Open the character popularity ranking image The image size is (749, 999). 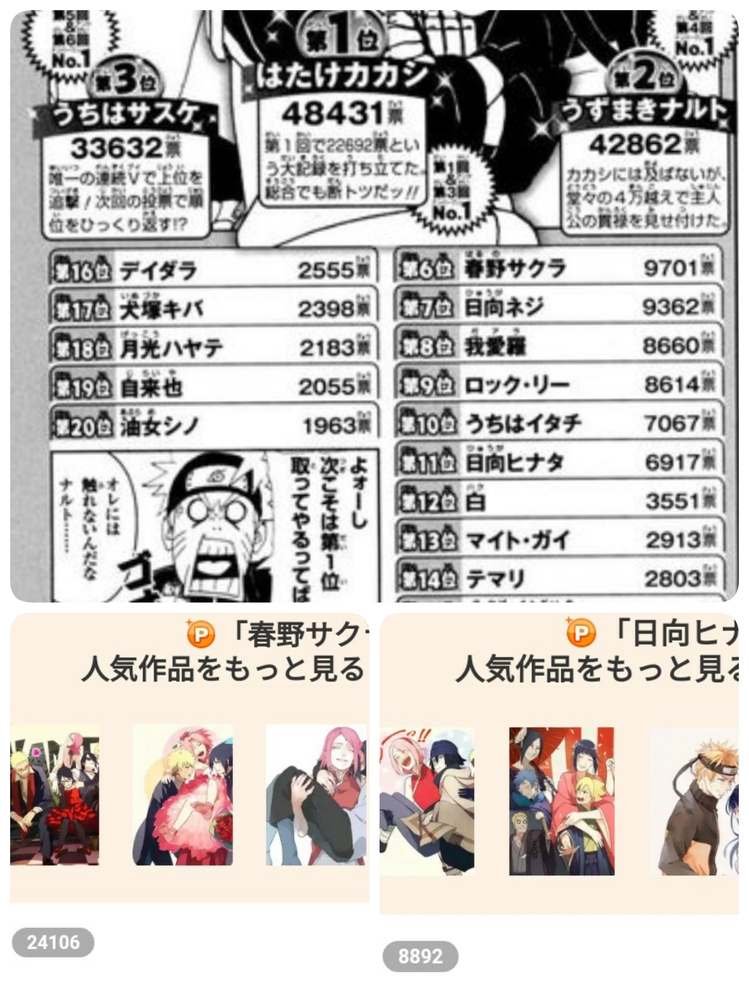[x=374, y=305]
